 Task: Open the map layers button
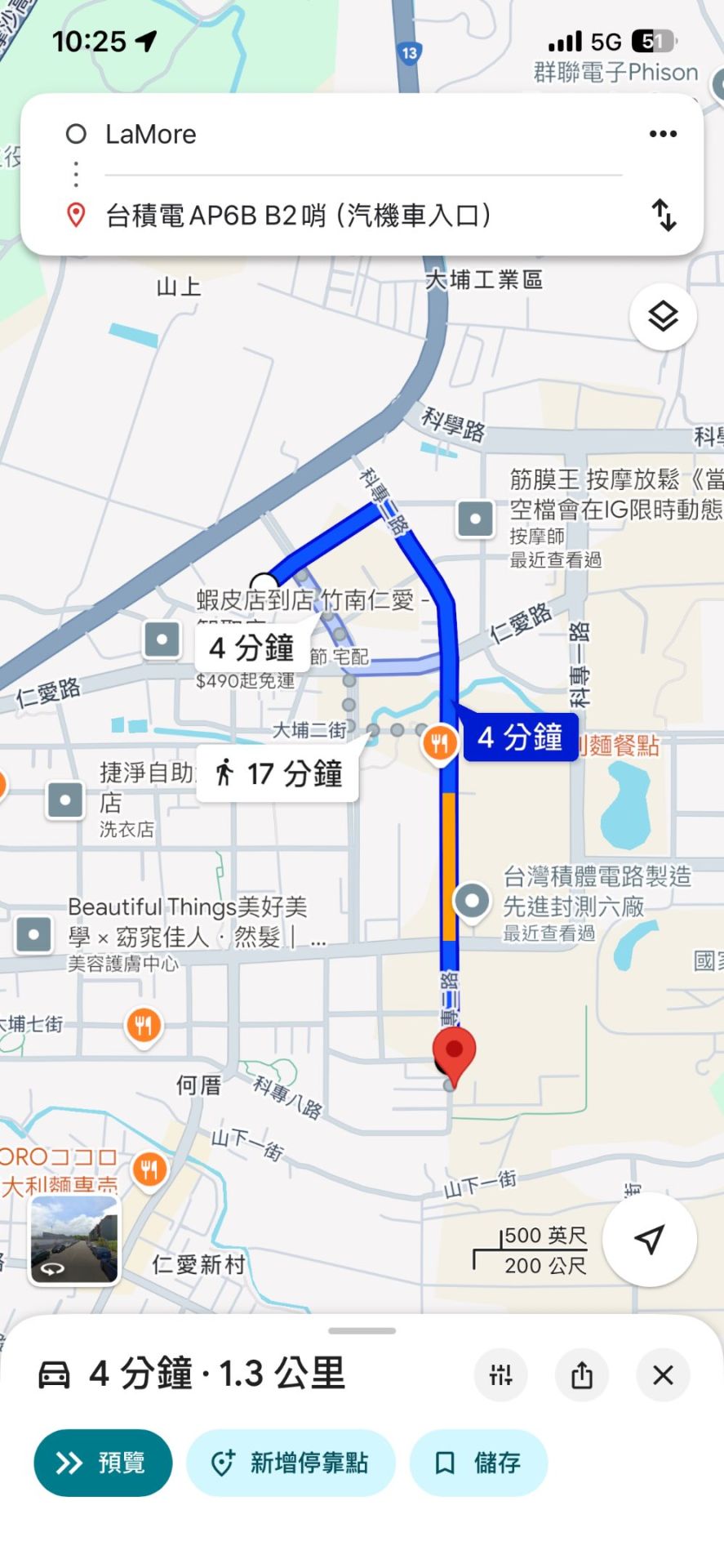point(663,316)
